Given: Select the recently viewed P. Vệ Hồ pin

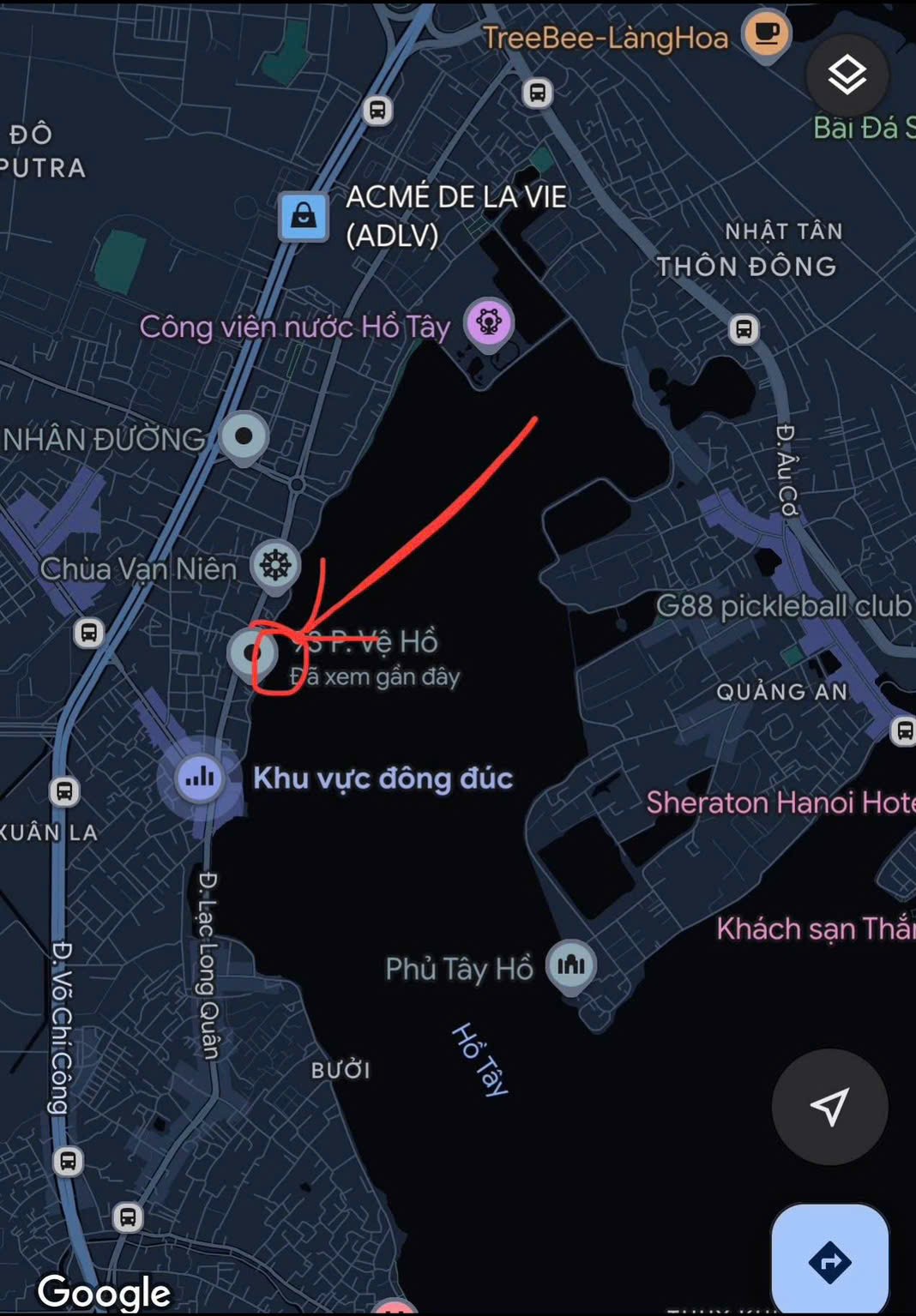Looking at the screenshot, I should click(x=252, y=652).
